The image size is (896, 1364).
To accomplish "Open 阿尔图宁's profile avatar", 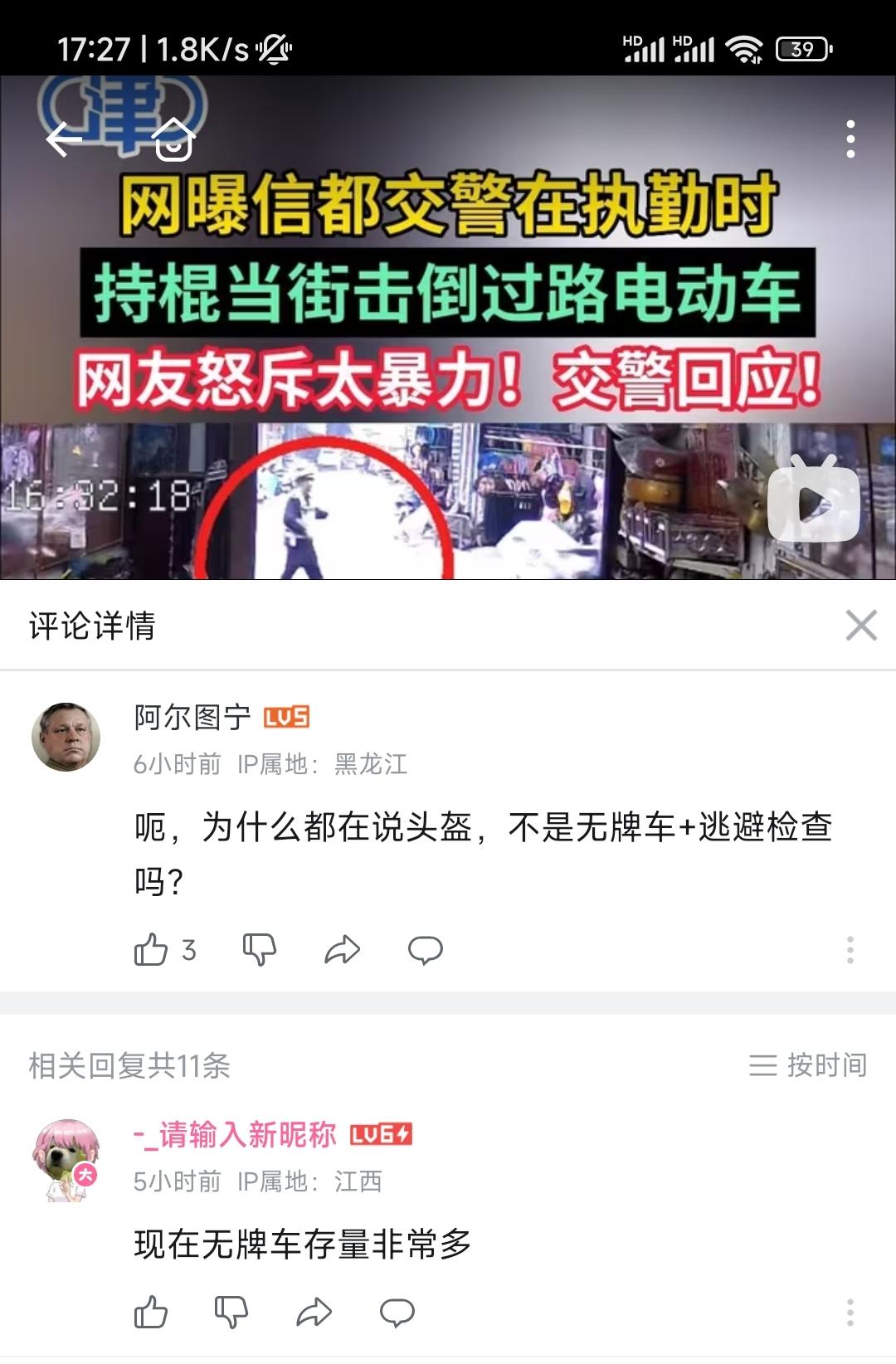I will (66, 737).
